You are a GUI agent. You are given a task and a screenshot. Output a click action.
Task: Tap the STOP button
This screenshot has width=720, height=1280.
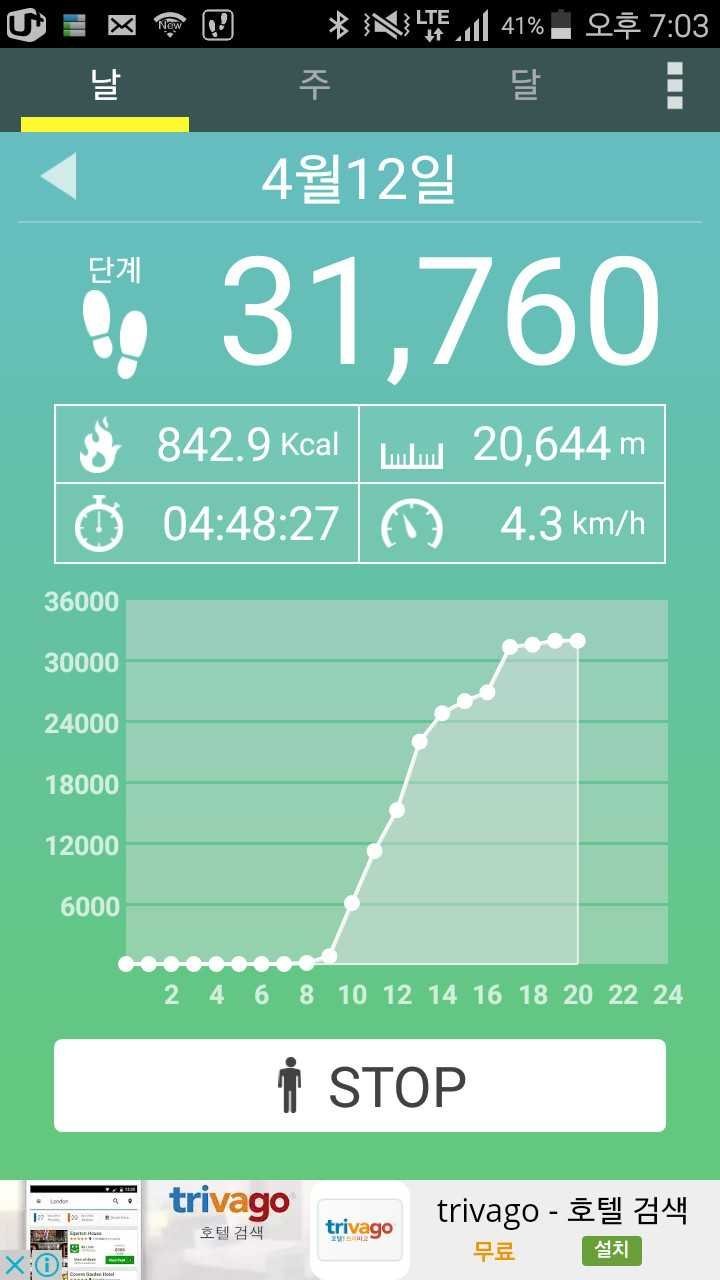point(360,1086)
